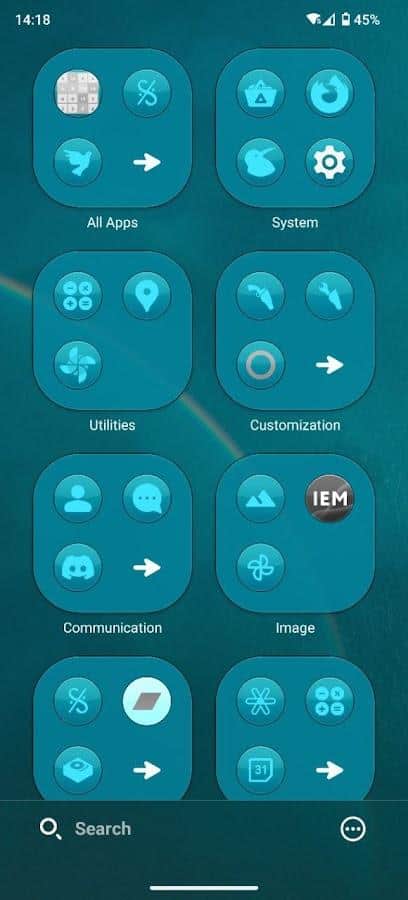Image resolution: width=408 pixels, height=900 pixels.
Task: Open the IEM app in Image folder
Action: coord(329,499)
